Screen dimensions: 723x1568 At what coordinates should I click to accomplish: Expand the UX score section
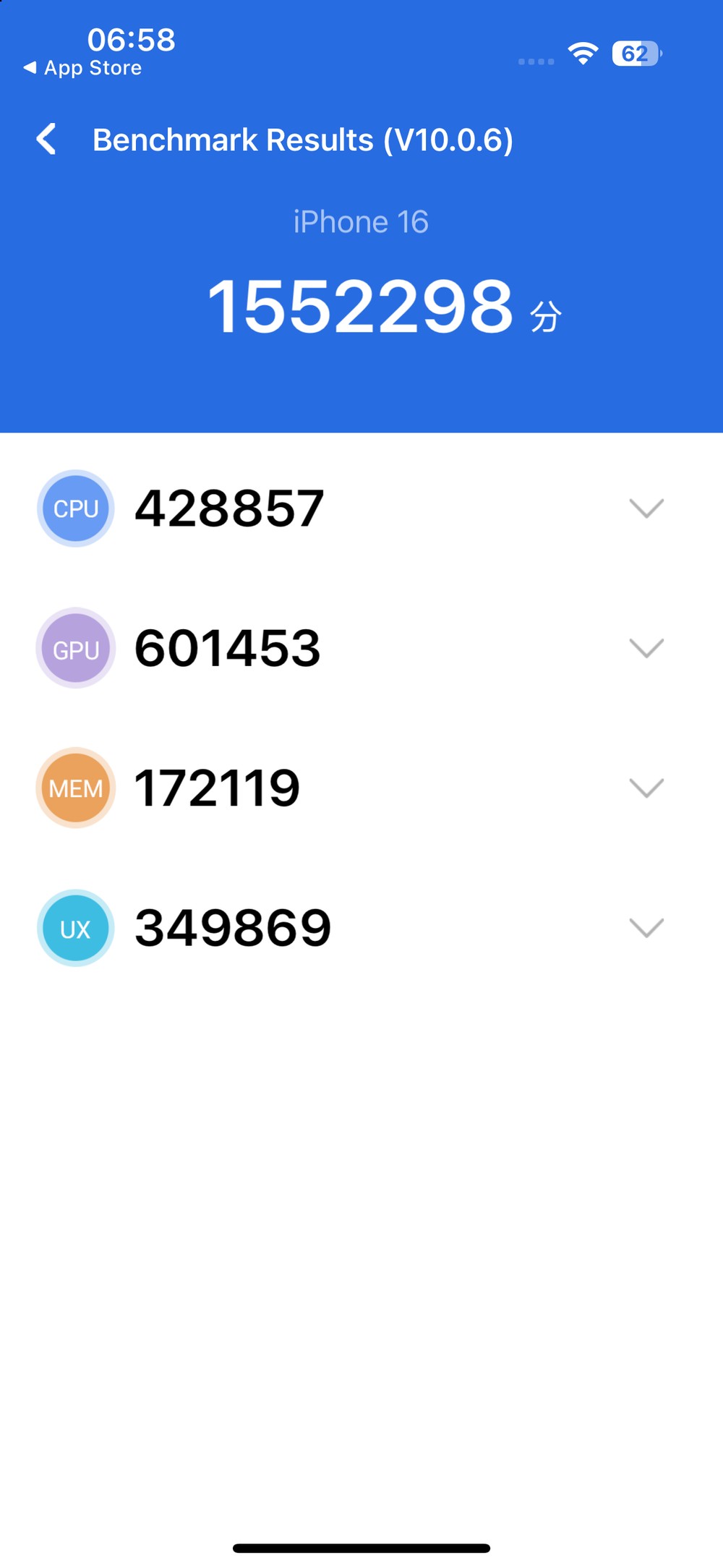click(646, 927)
